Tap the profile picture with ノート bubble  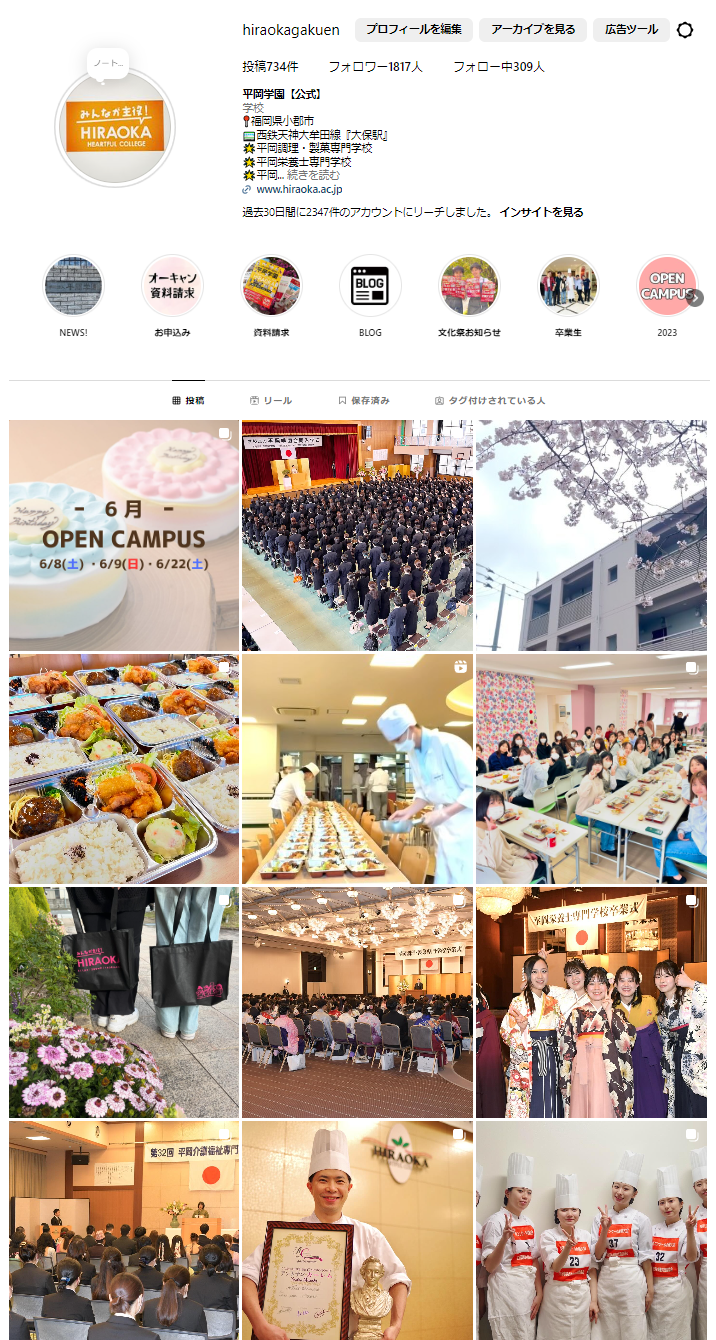pyautogui.click(x=115, y=126)
